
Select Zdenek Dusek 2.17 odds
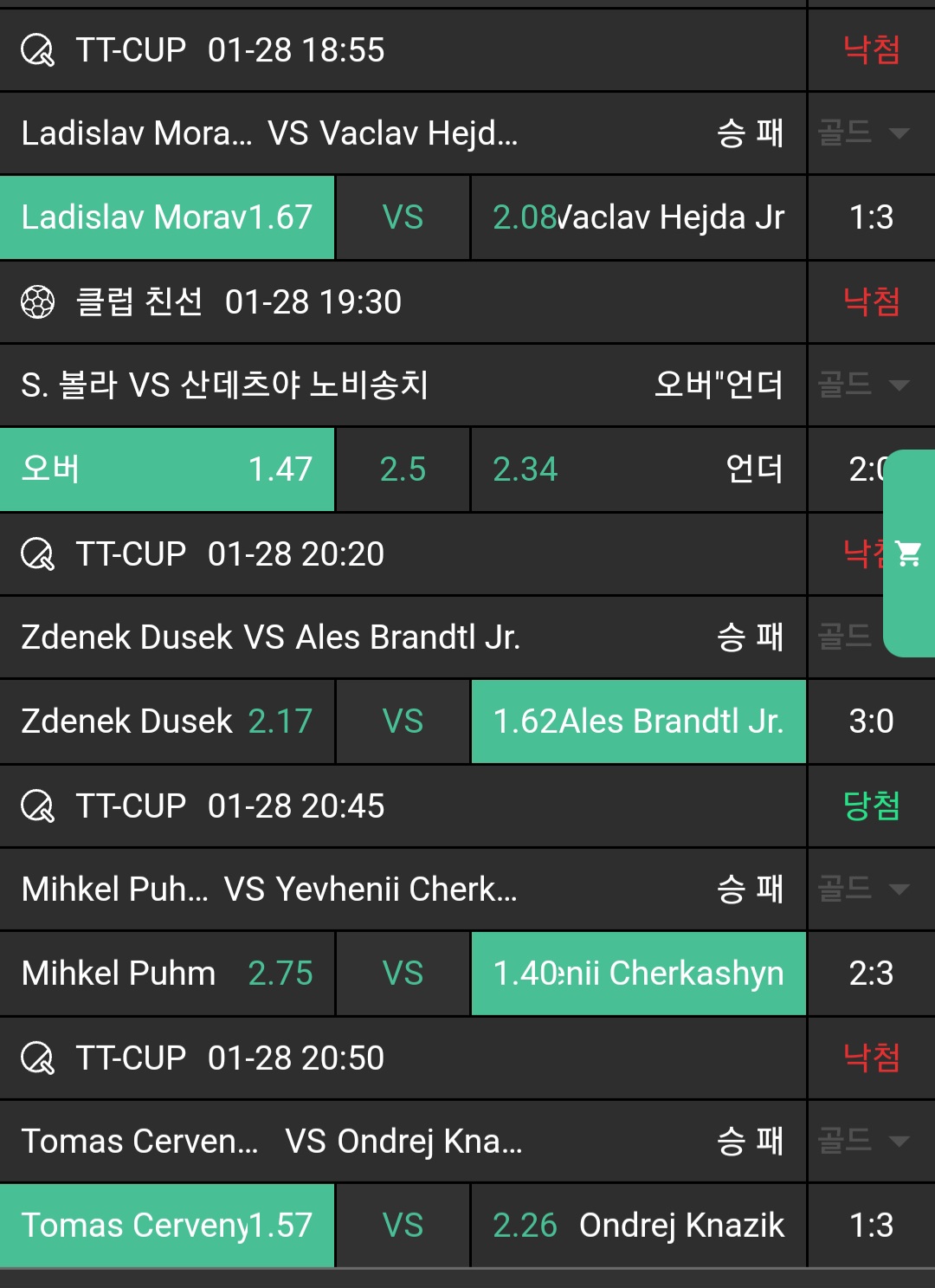tap(167, 722)
